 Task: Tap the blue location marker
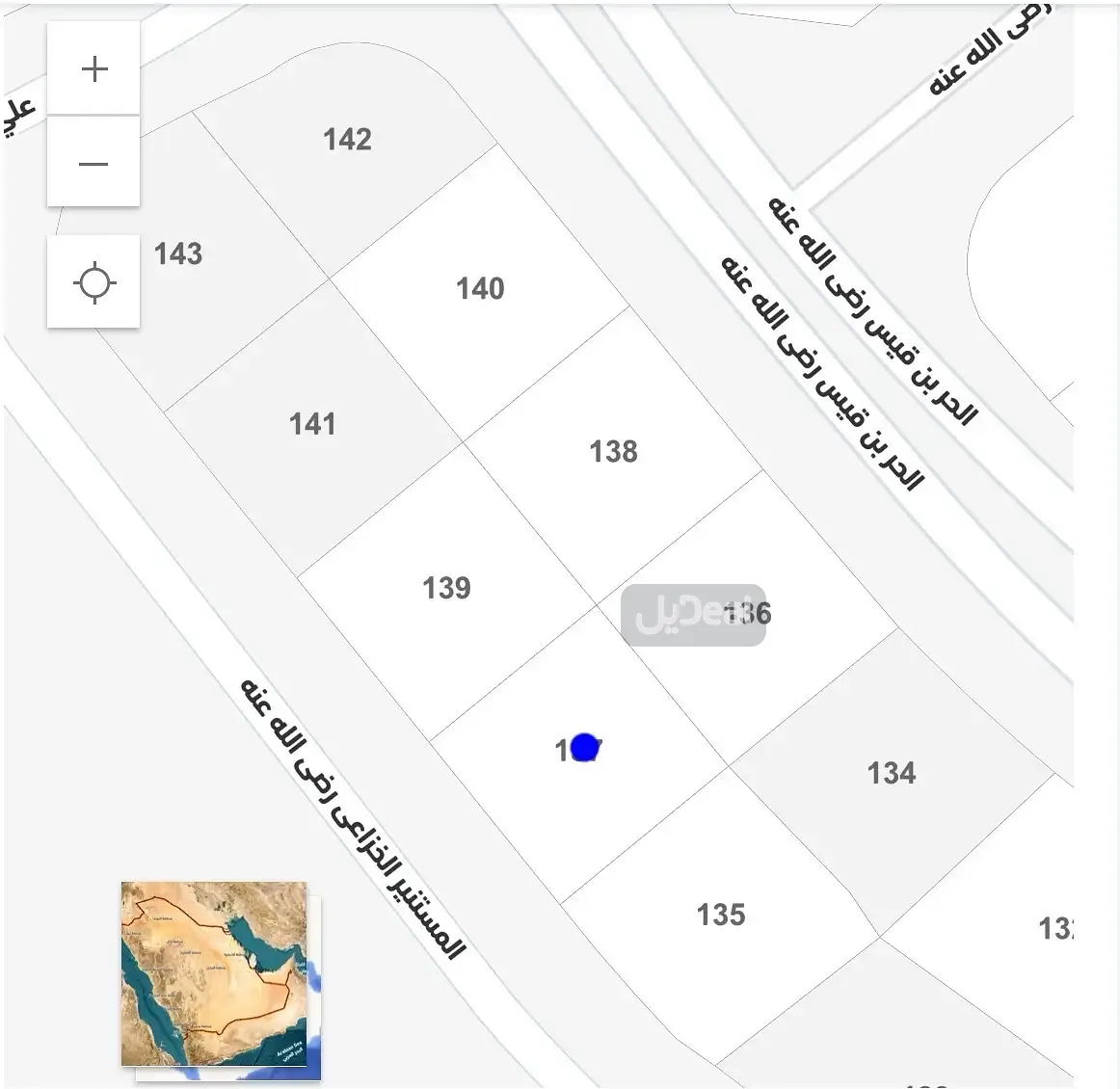click(x=584, y=747)
